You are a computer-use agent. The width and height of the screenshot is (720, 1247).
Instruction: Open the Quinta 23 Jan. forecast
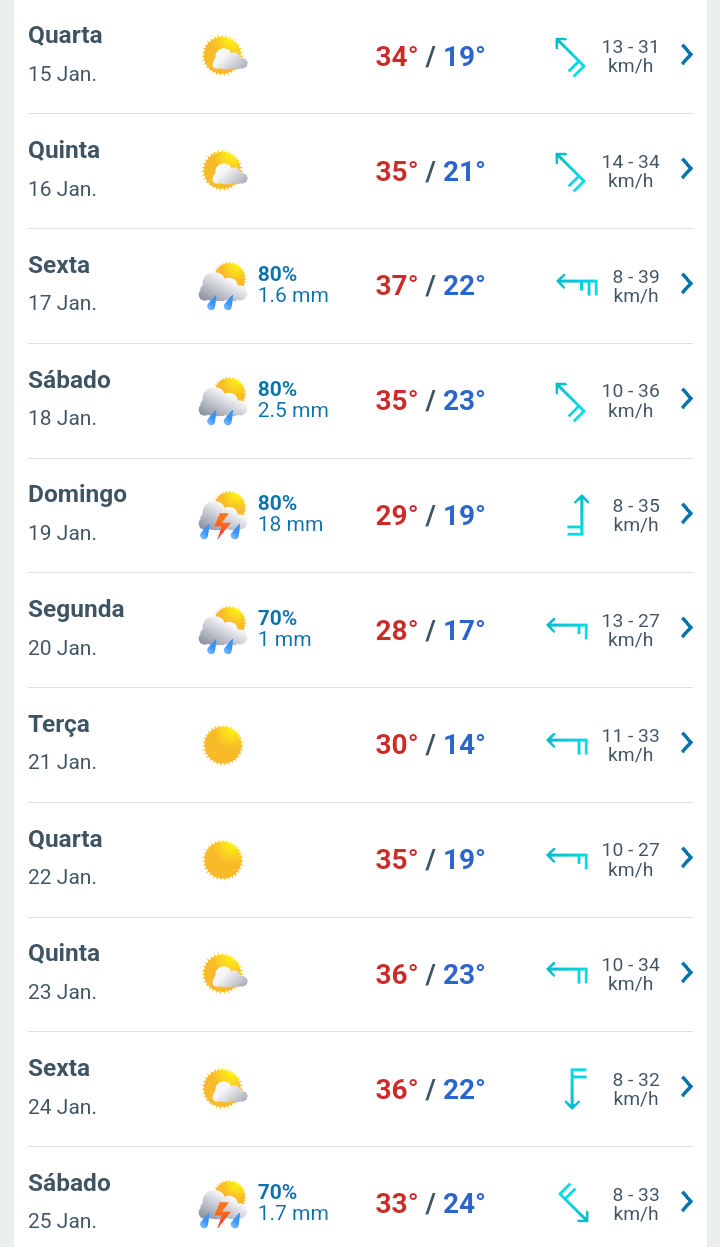click(x=360, y=974)
